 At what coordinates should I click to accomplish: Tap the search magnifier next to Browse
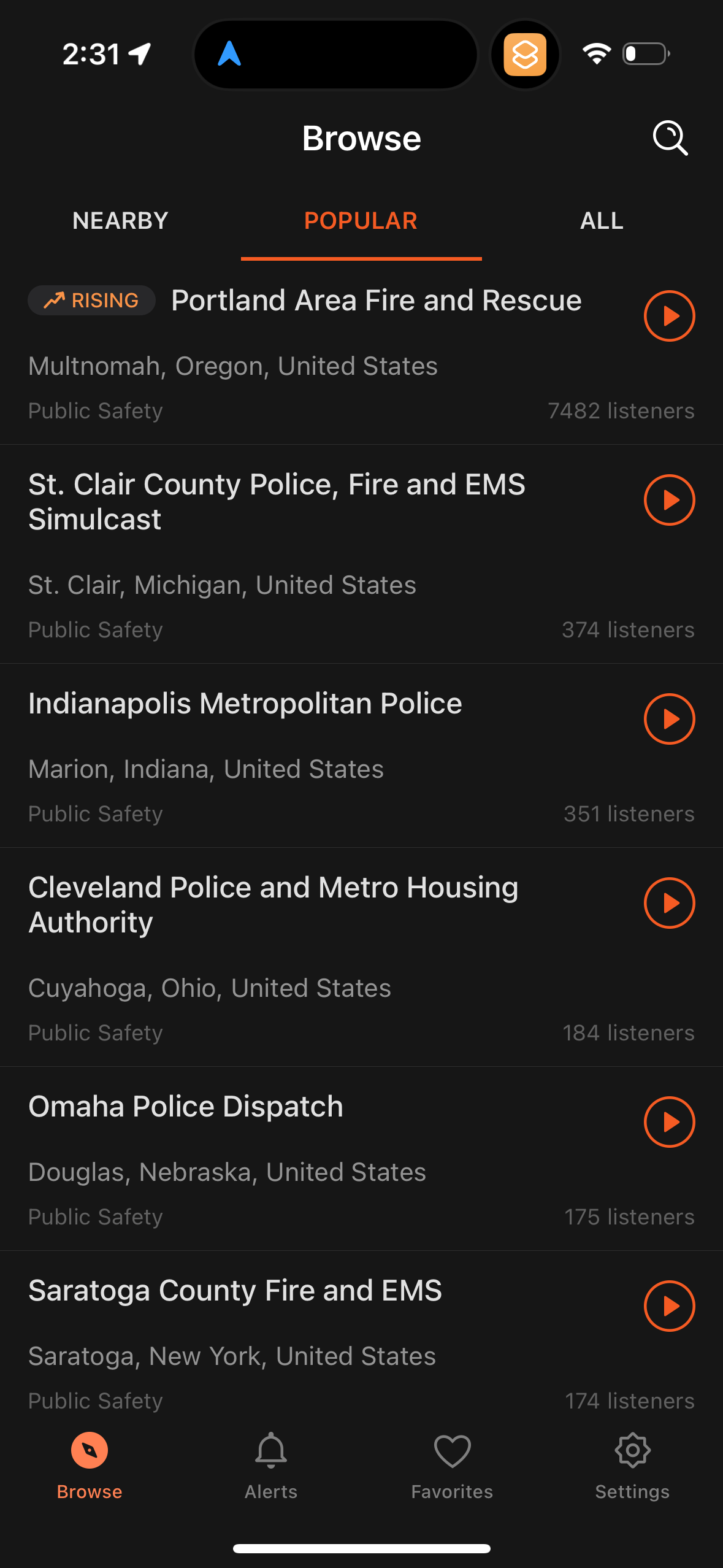[670, 138]
